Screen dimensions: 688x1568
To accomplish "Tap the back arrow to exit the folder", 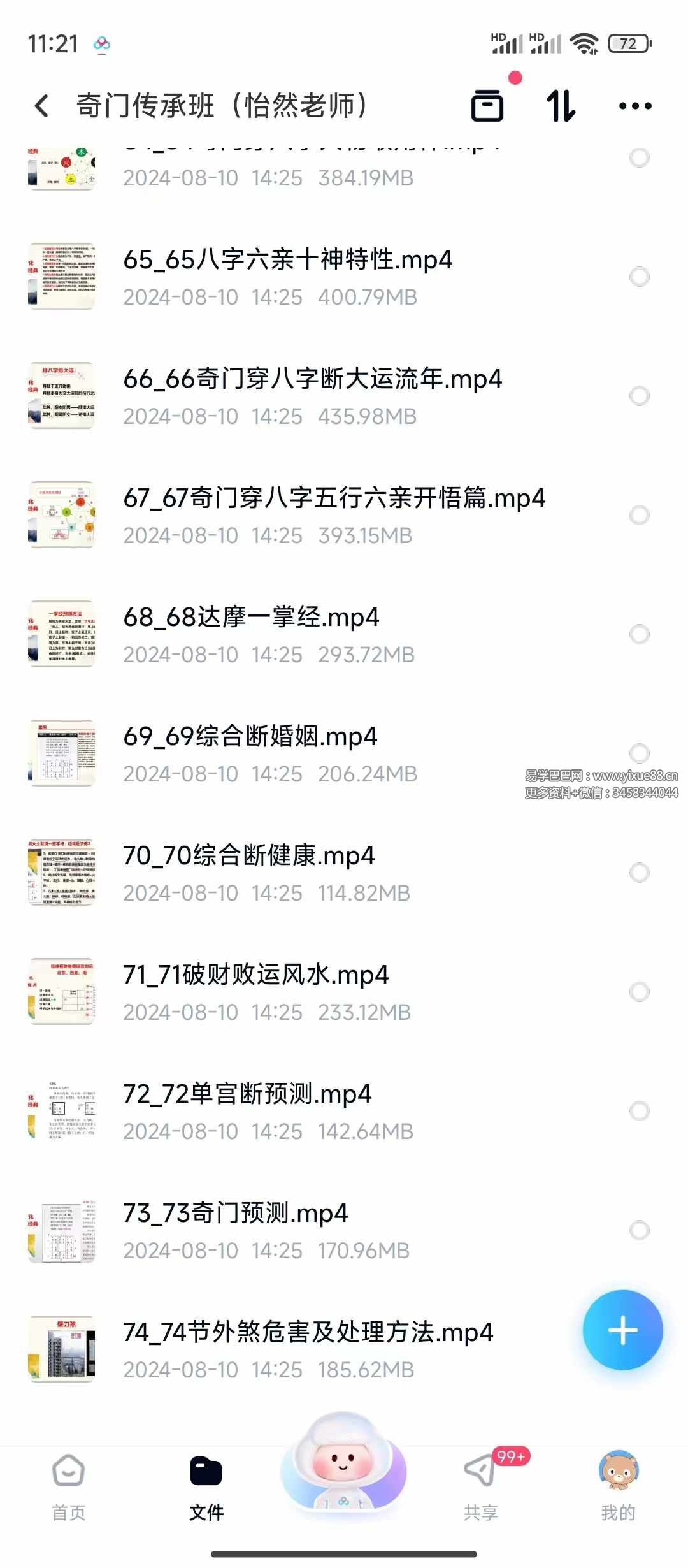I will (40, 104).
